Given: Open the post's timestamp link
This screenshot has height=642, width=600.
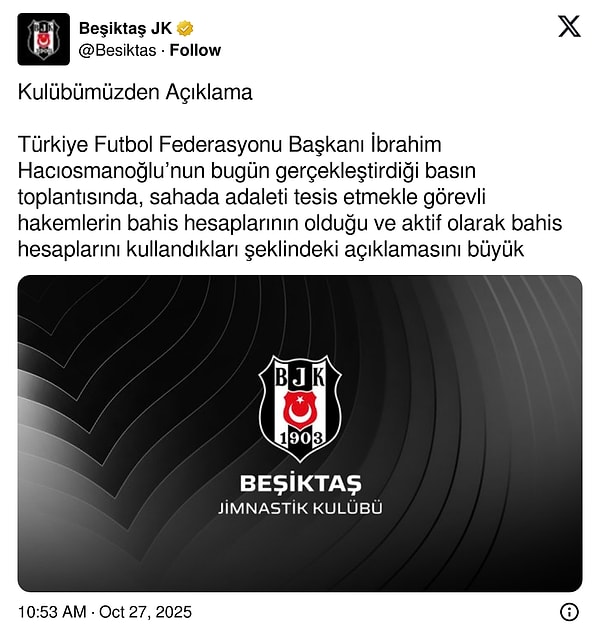Looking at the screenshot, I should pos(104,612).
